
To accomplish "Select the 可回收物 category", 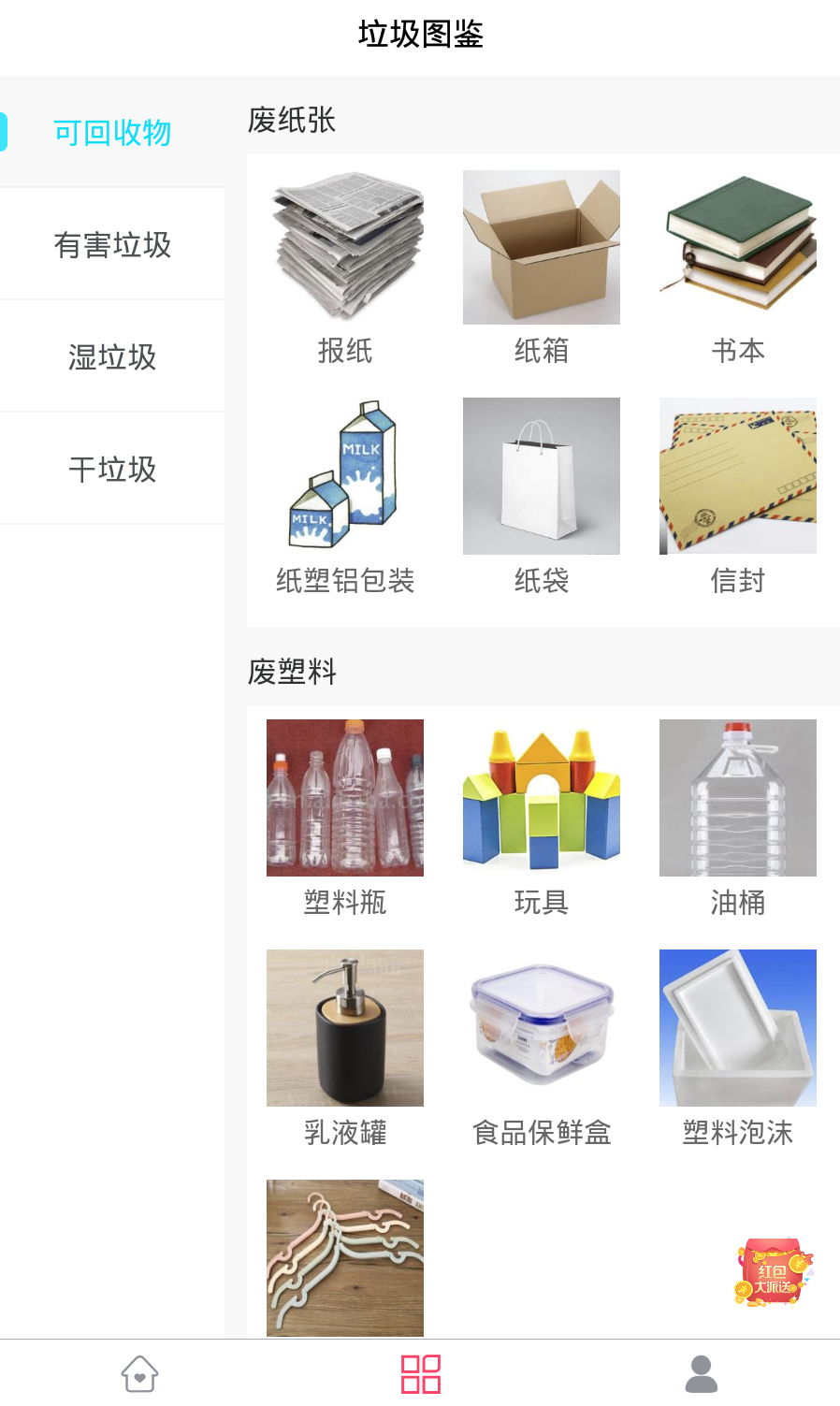I will (112, 132).
